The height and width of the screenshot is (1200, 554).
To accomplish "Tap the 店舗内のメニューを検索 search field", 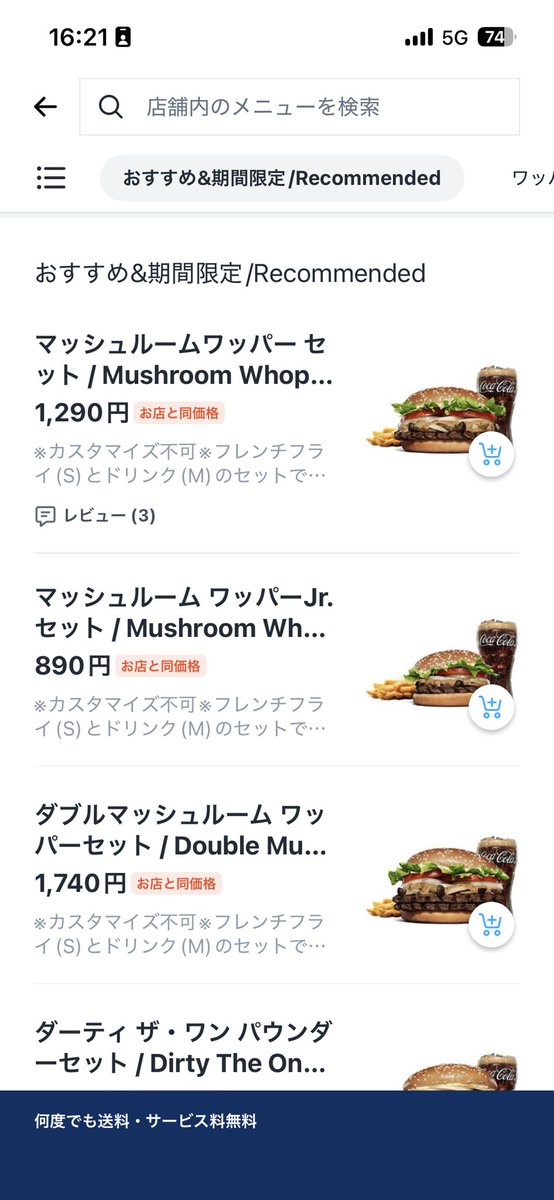I will pos(300,107).
